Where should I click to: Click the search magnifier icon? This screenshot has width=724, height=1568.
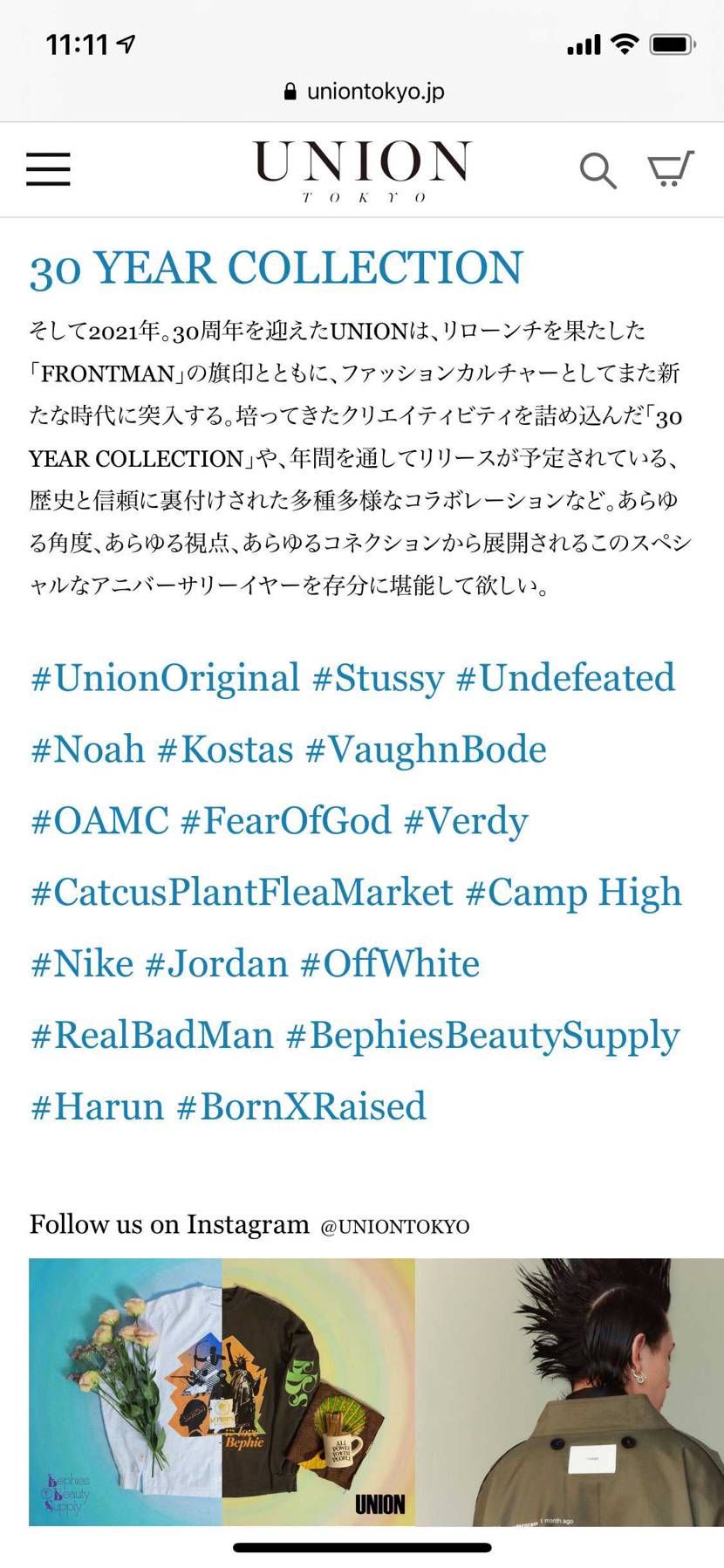coord(598,171)
